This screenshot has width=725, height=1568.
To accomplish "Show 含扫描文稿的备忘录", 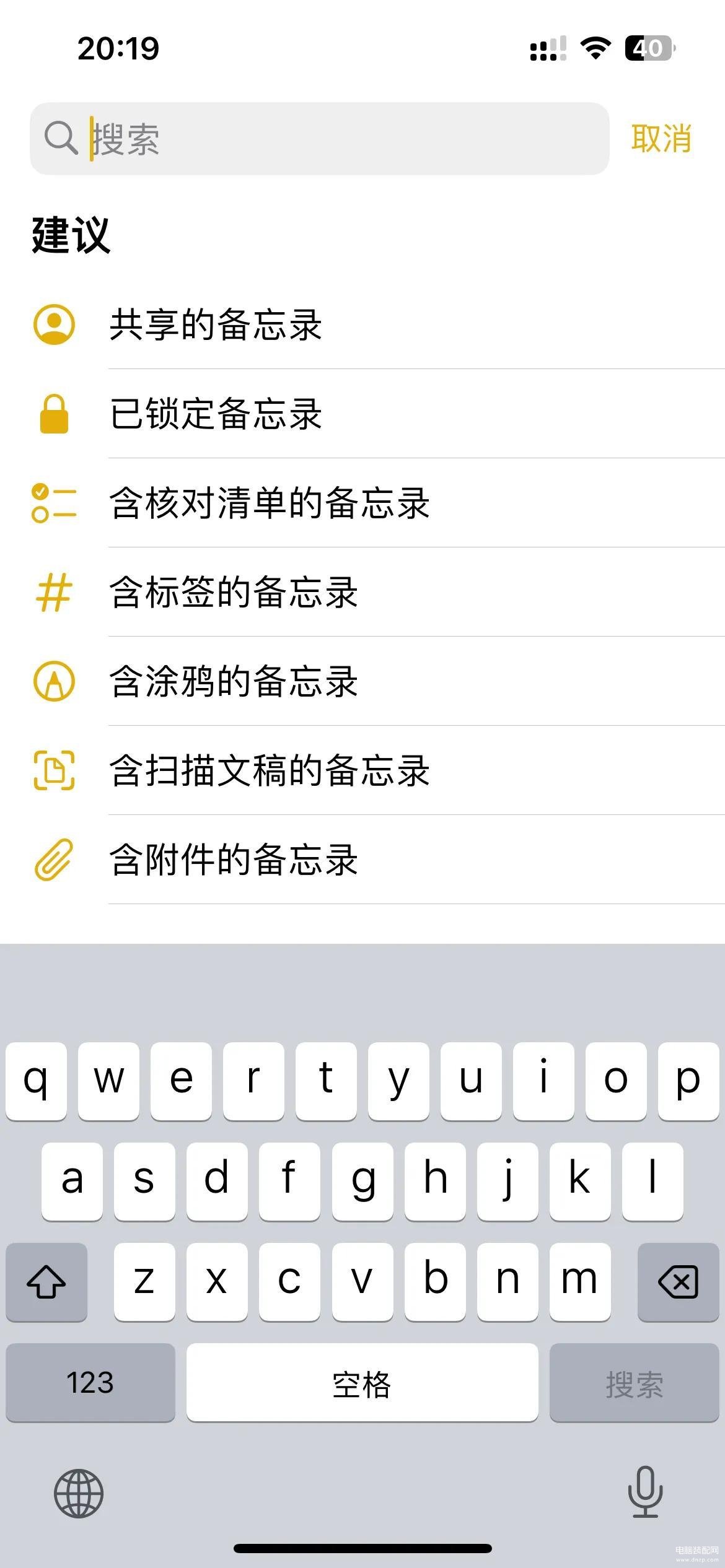I will [362, 770].
